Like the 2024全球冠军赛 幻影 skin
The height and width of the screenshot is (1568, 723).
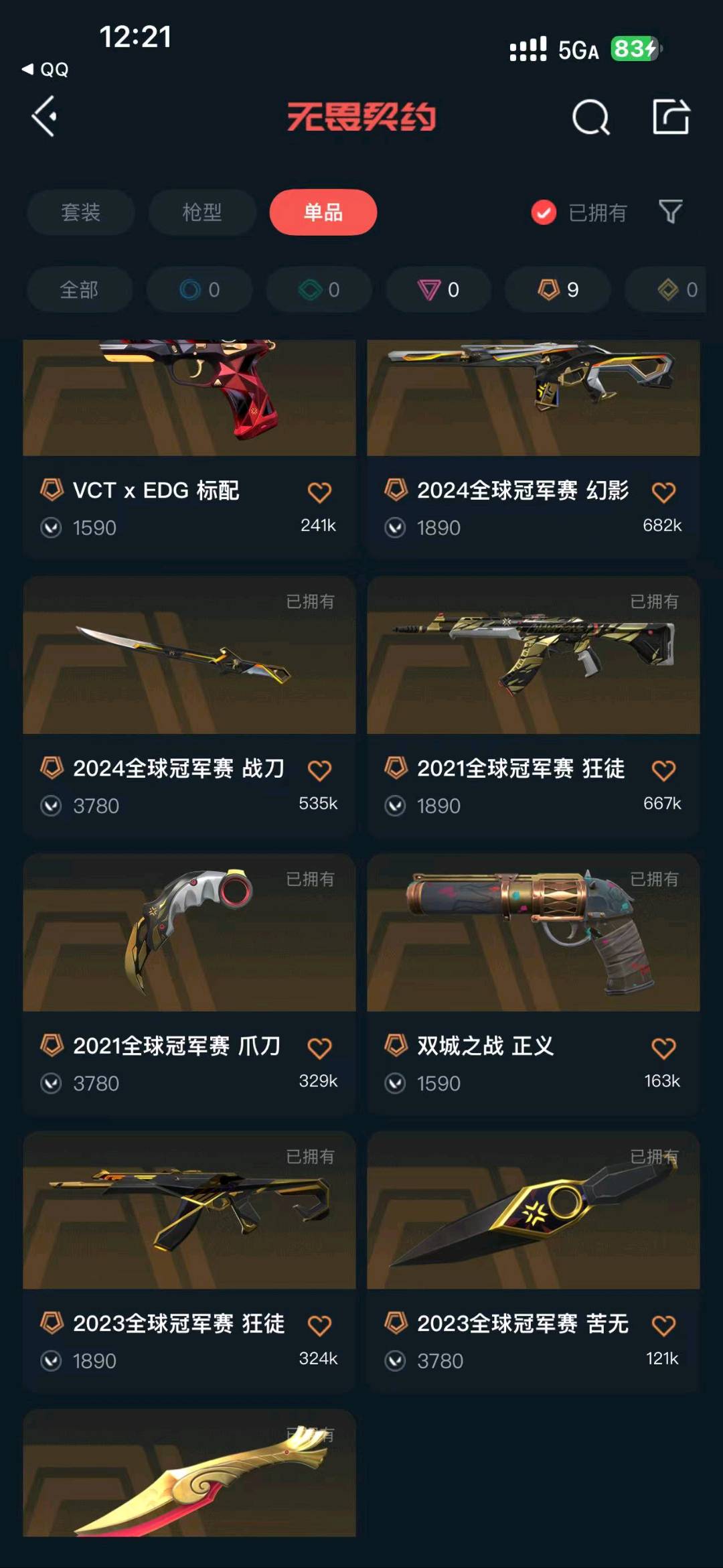(x=663, y=492)
